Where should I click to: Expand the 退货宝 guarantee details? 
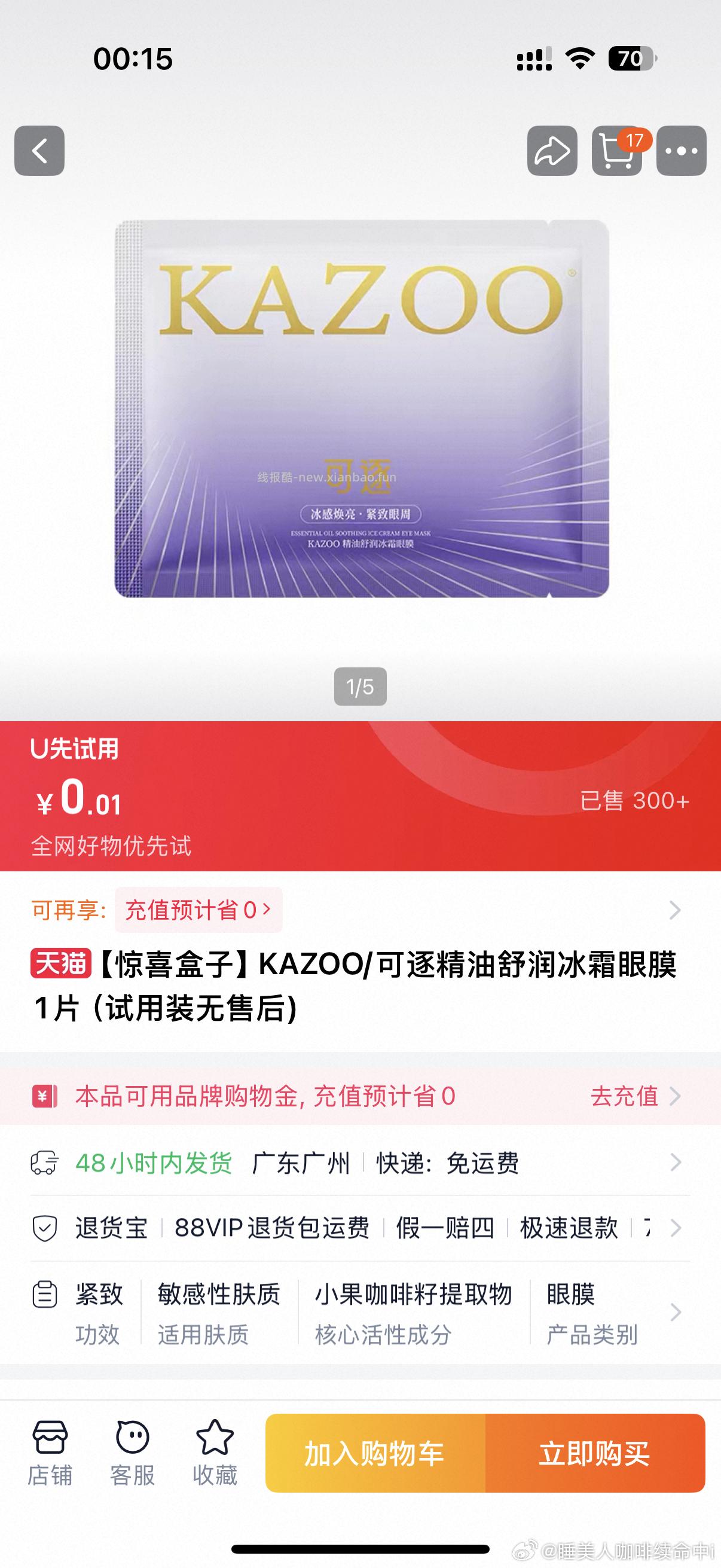click(676, 1230)
